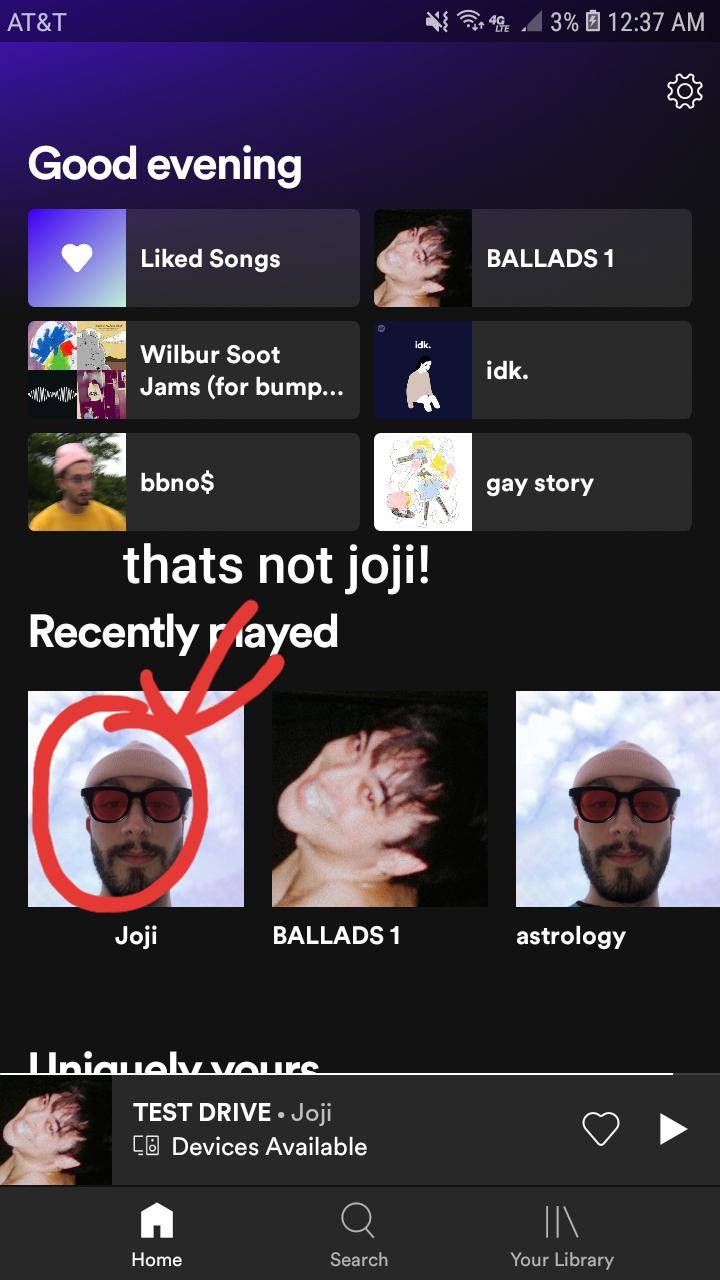
Task: Select the Home icon in bottom navigation
Action: [155, 1232]
